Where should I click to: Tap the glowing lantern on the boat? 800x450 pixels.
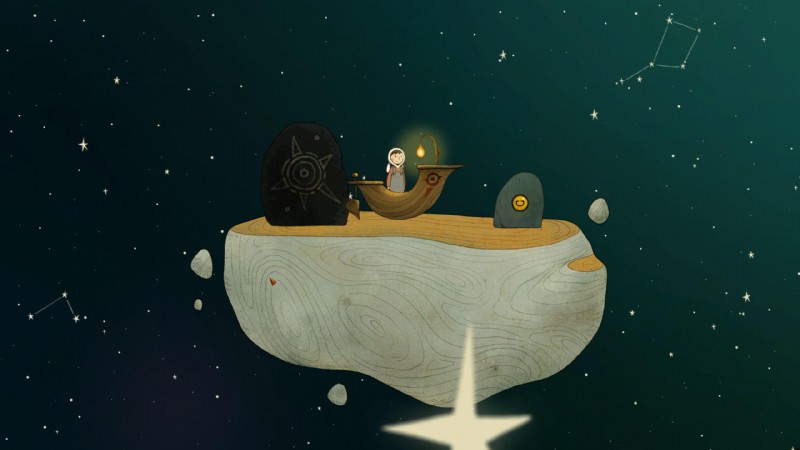point(421,152)
